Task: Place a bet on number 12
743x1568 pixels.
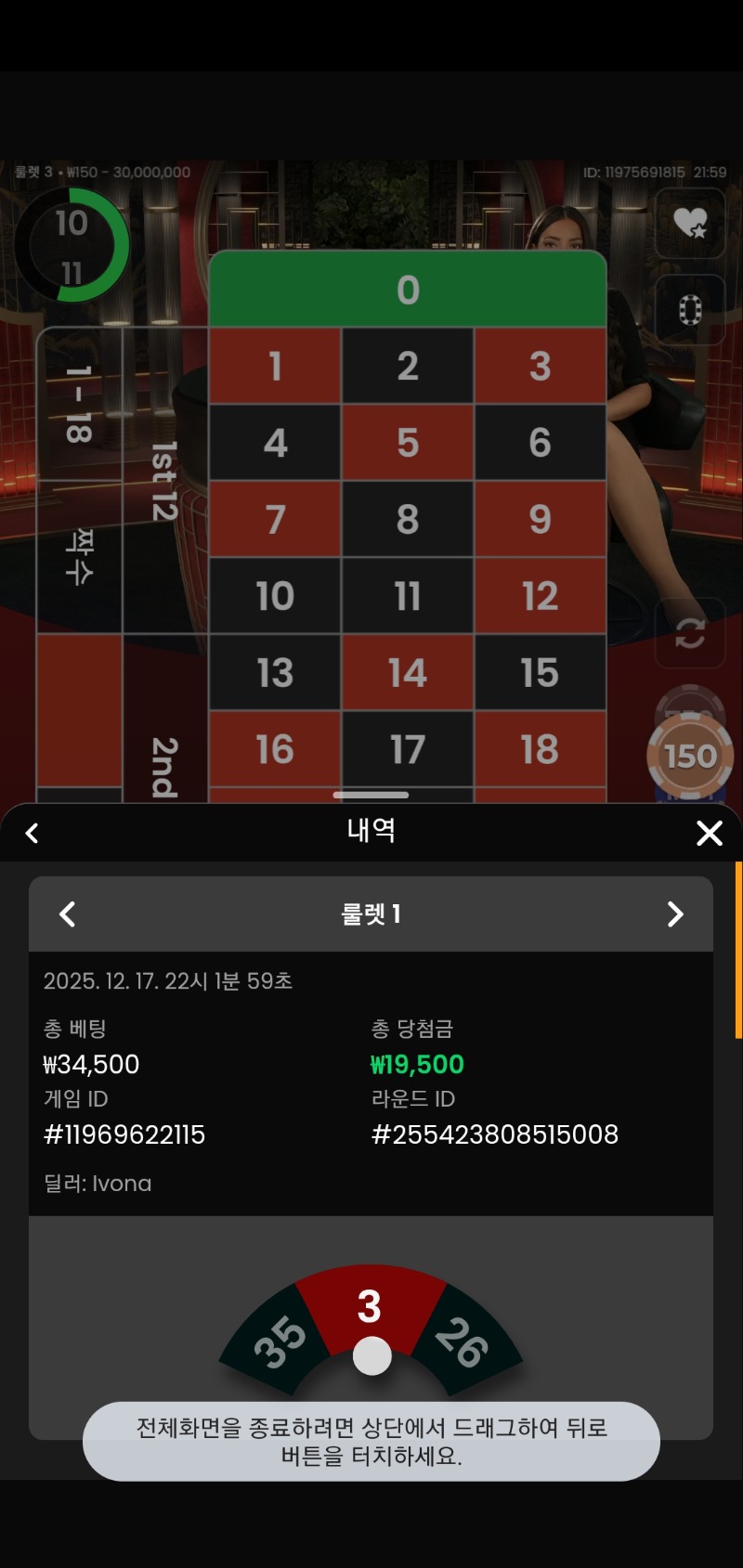Action: click(x=540, y=596)
